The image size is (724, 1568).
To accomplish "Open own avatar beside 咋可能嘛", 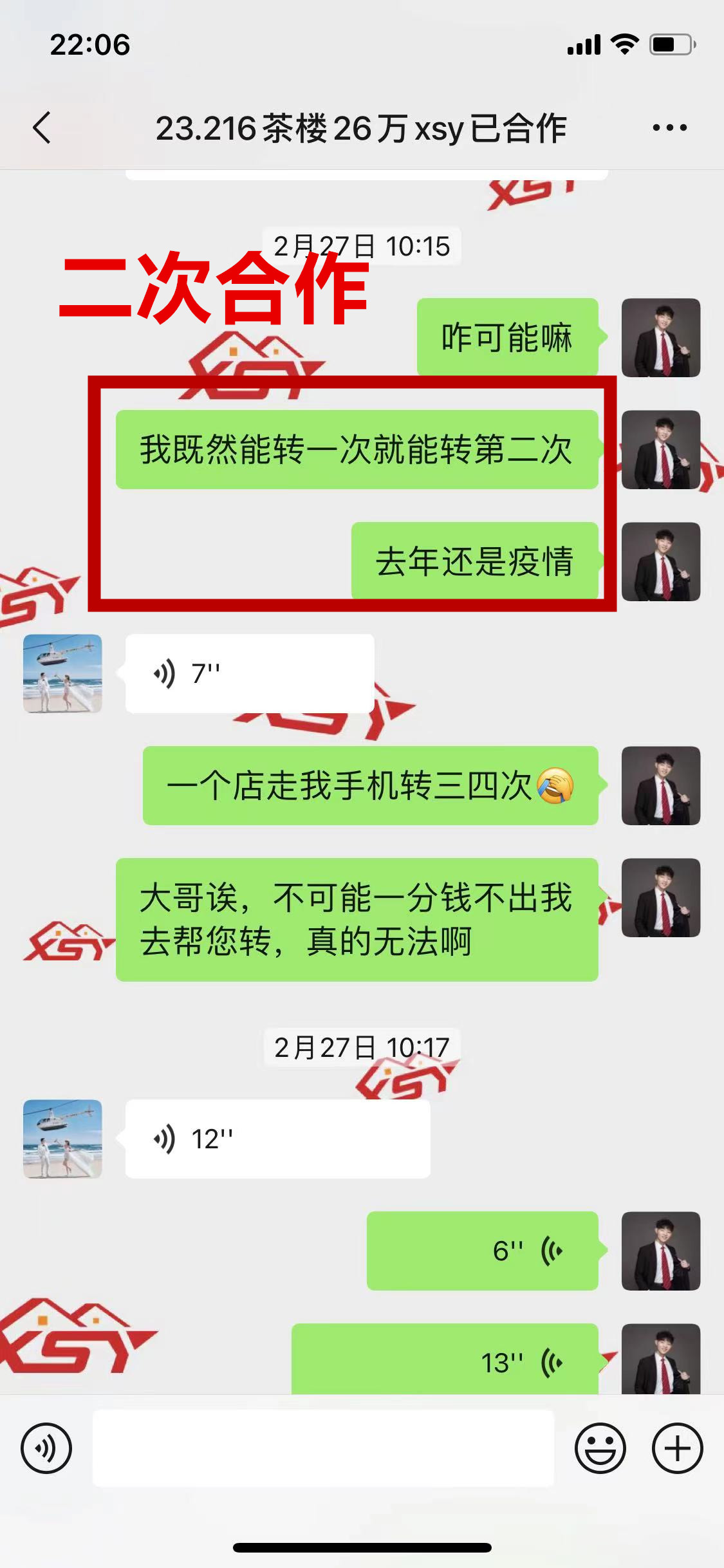I will pos(660,337).
